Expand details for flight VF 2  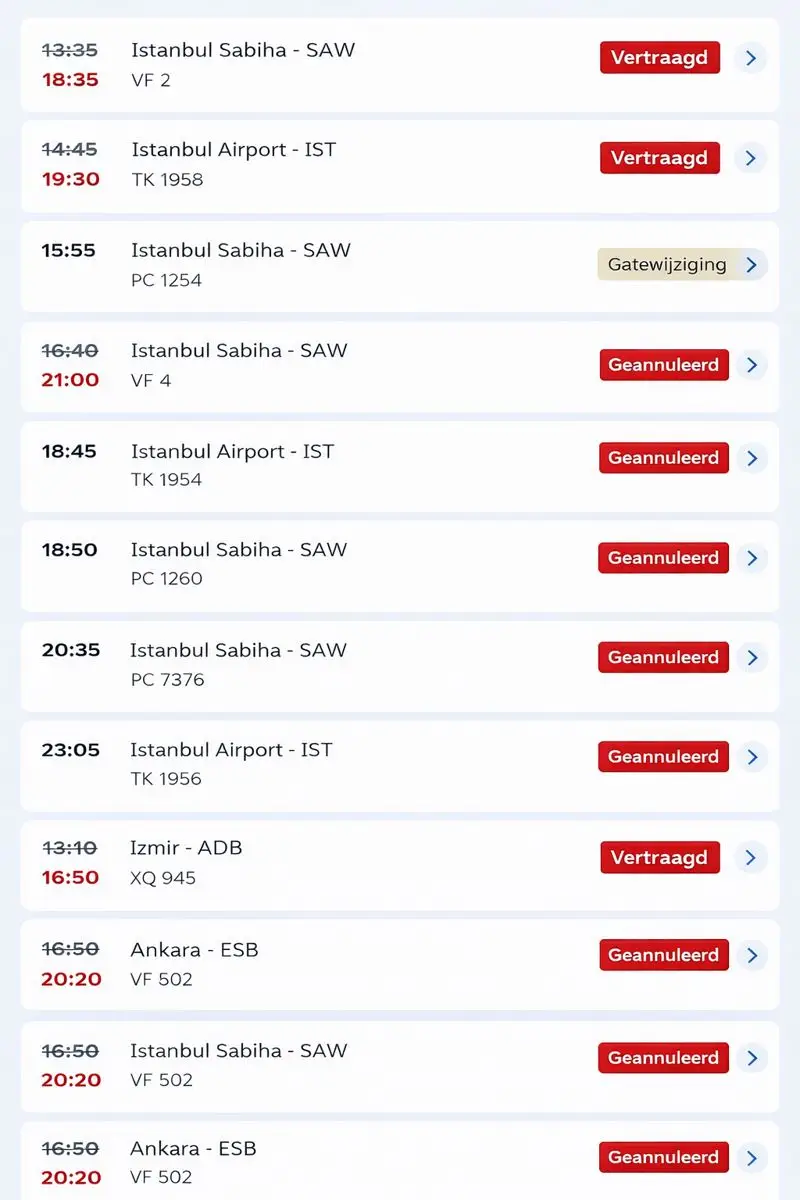(751, 58)
